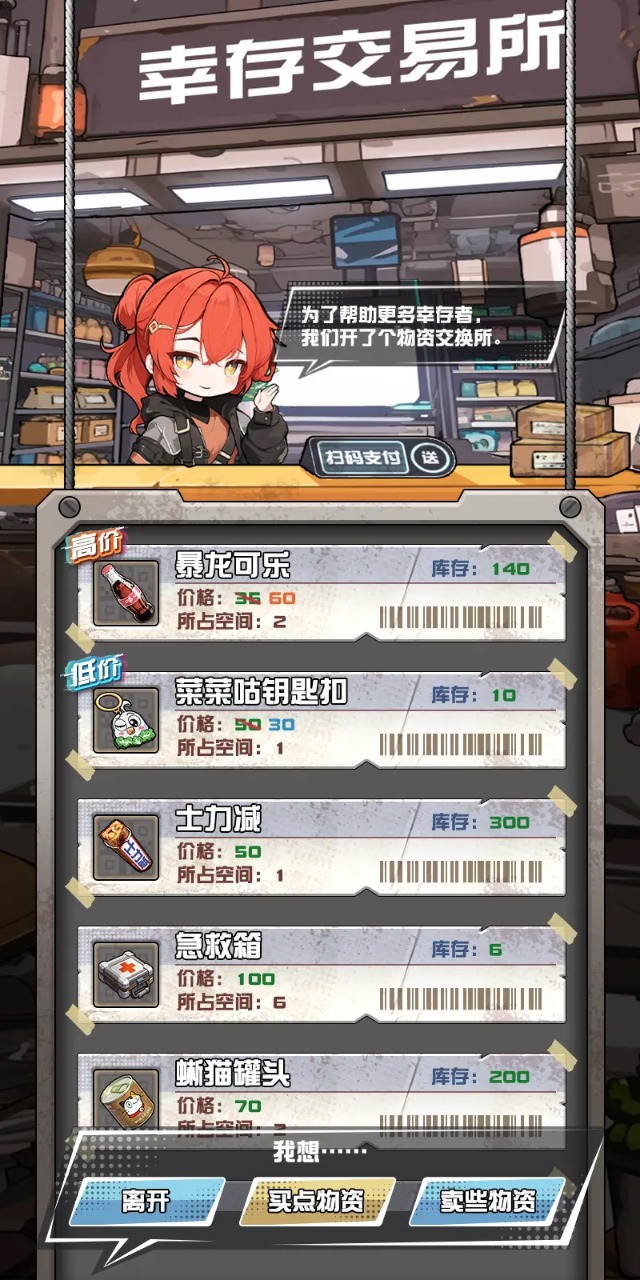Select the 蜥猫罐头 item row
Image resolution: width=640 pixels, height=1280 pixels.
[x=322, y=1090]
